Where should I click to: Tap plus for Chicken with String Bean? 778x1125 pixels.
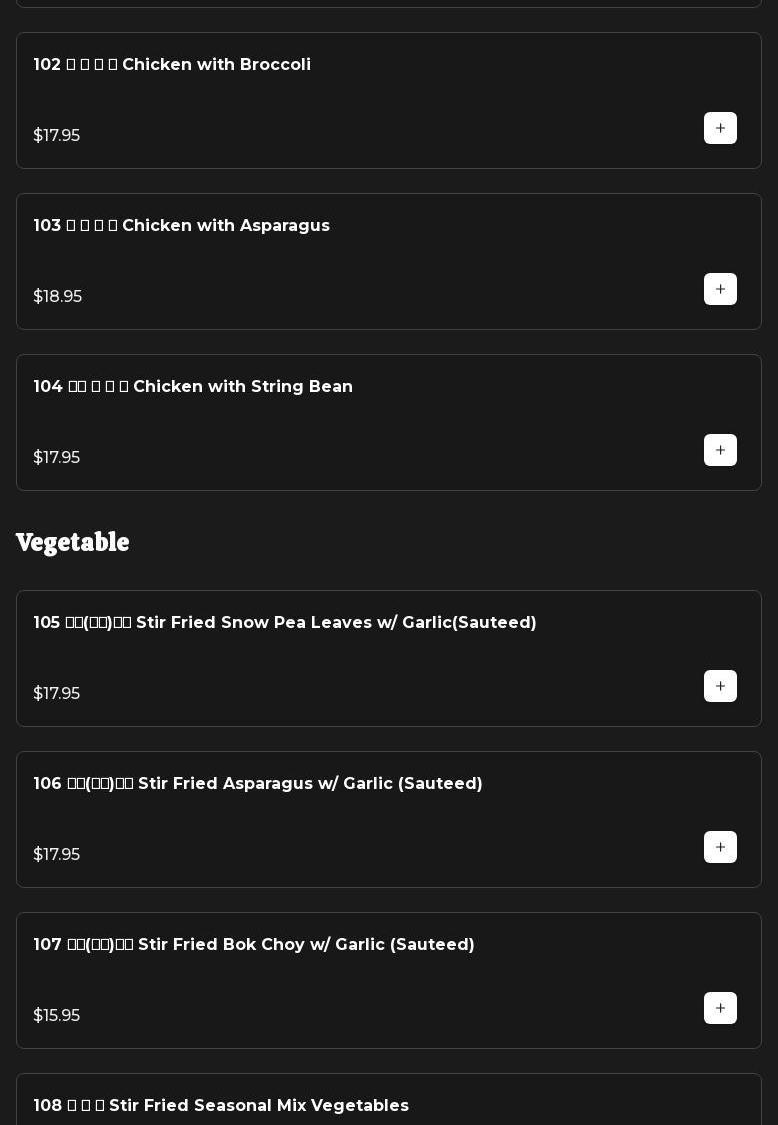[x=720, y=450]
